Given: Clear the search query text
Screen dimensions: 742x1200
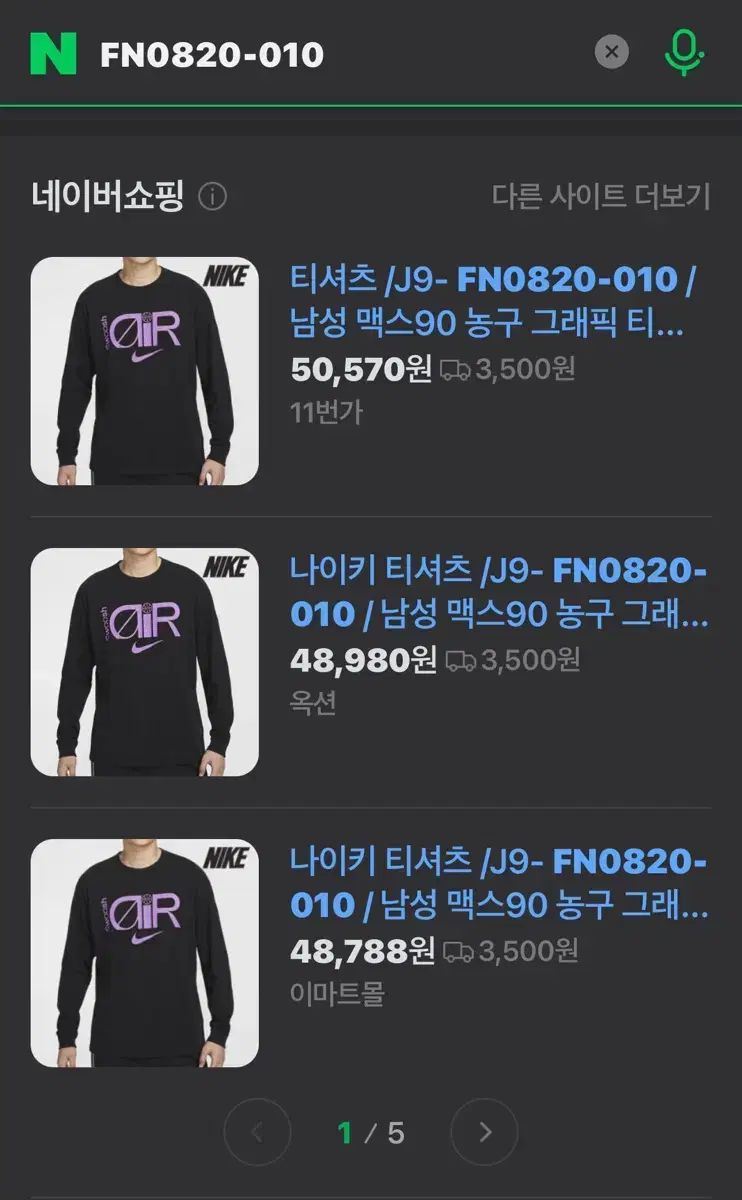Looking at the screenshot, I should [612, 52].
